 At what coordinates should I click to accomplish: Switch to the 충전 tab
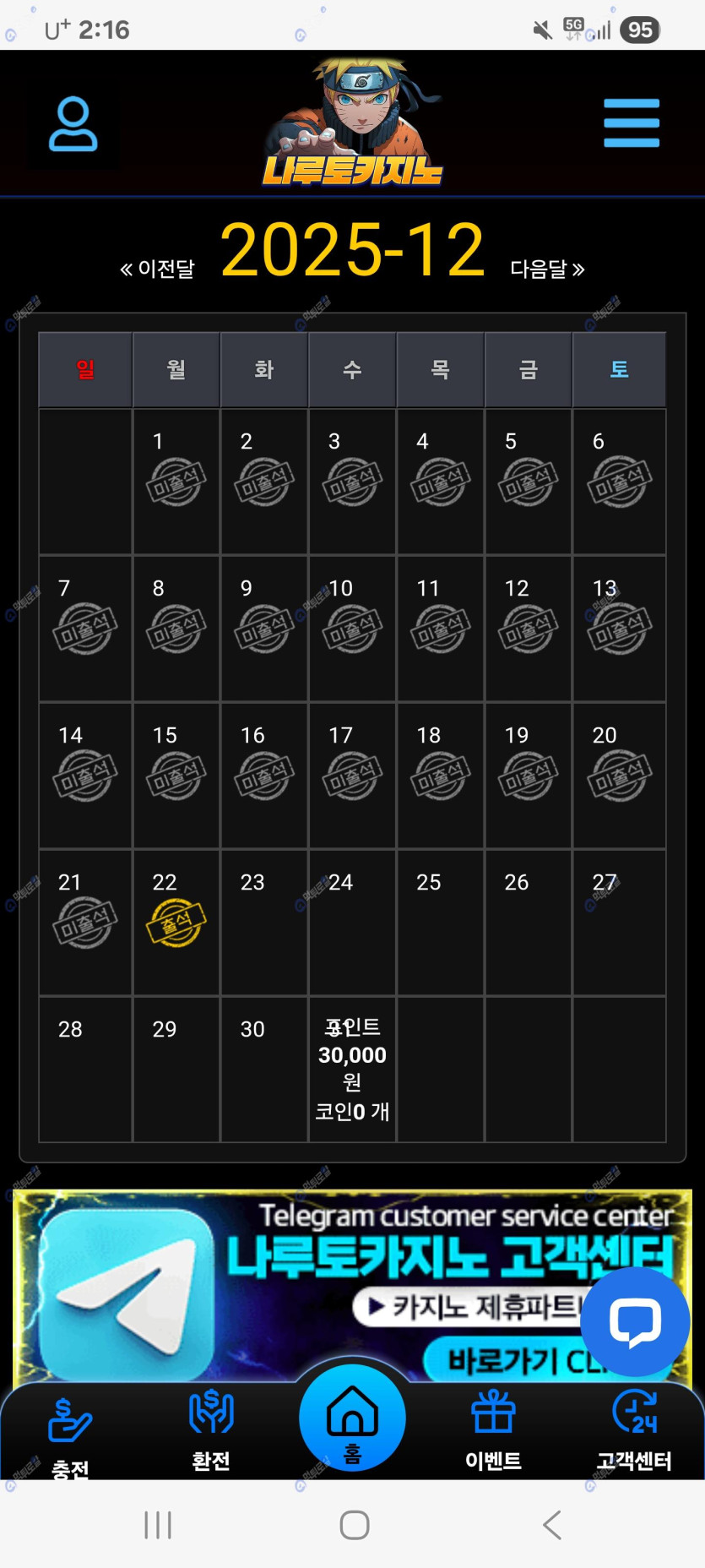(x=70, y=1435)
